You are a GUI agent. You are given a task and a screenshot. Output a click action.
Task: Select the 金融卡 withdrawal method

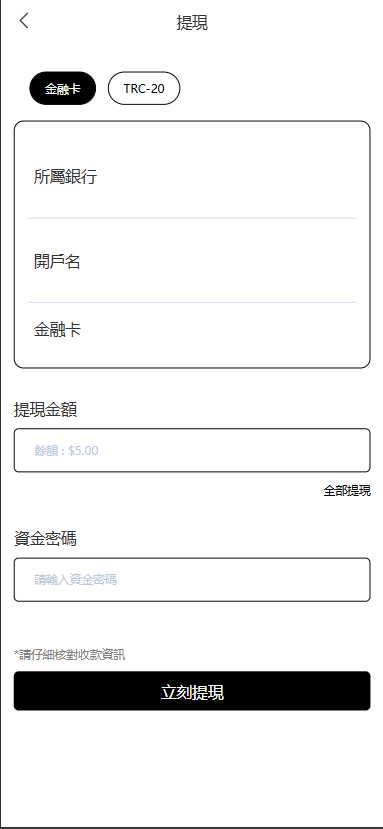point(62,88)
